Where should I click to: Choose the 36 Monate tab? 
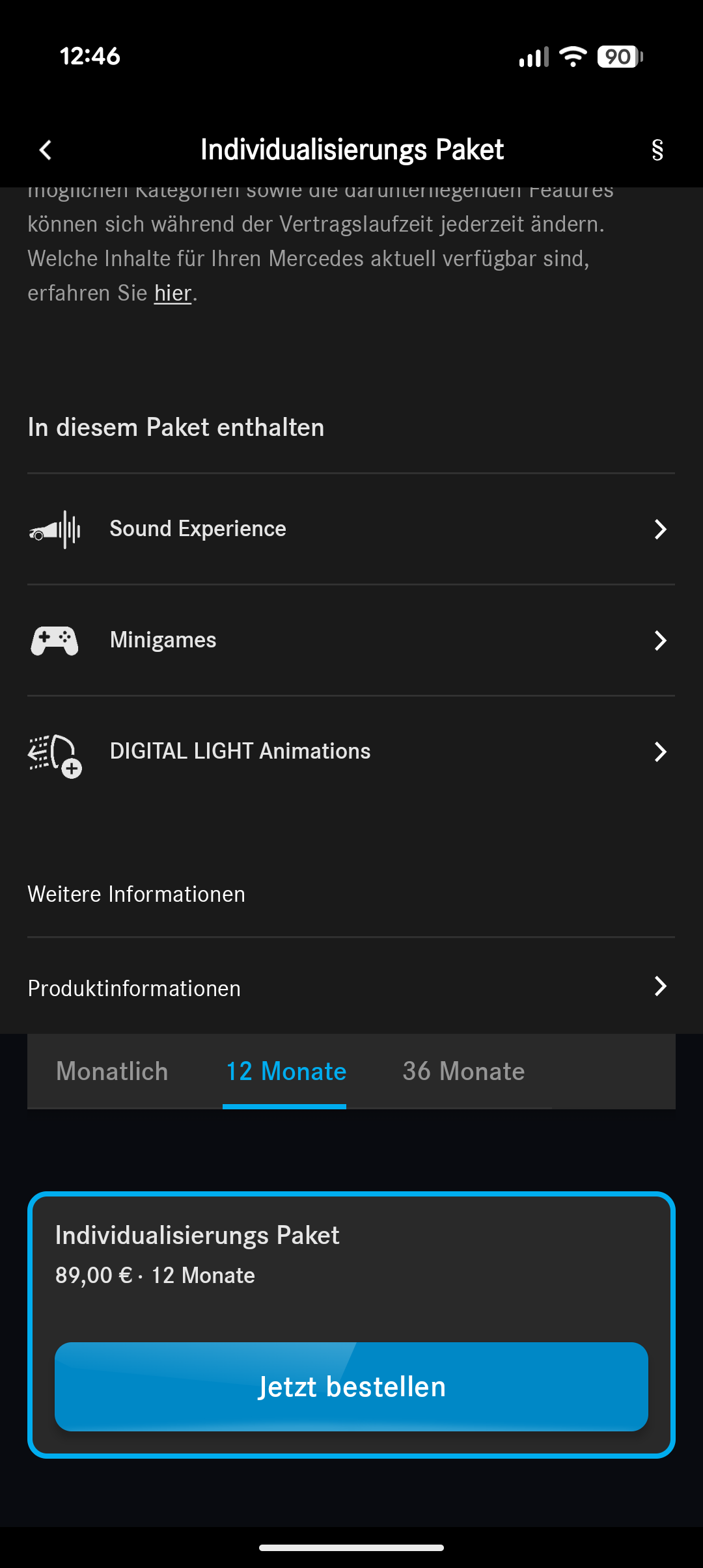tap(463, 1072)
